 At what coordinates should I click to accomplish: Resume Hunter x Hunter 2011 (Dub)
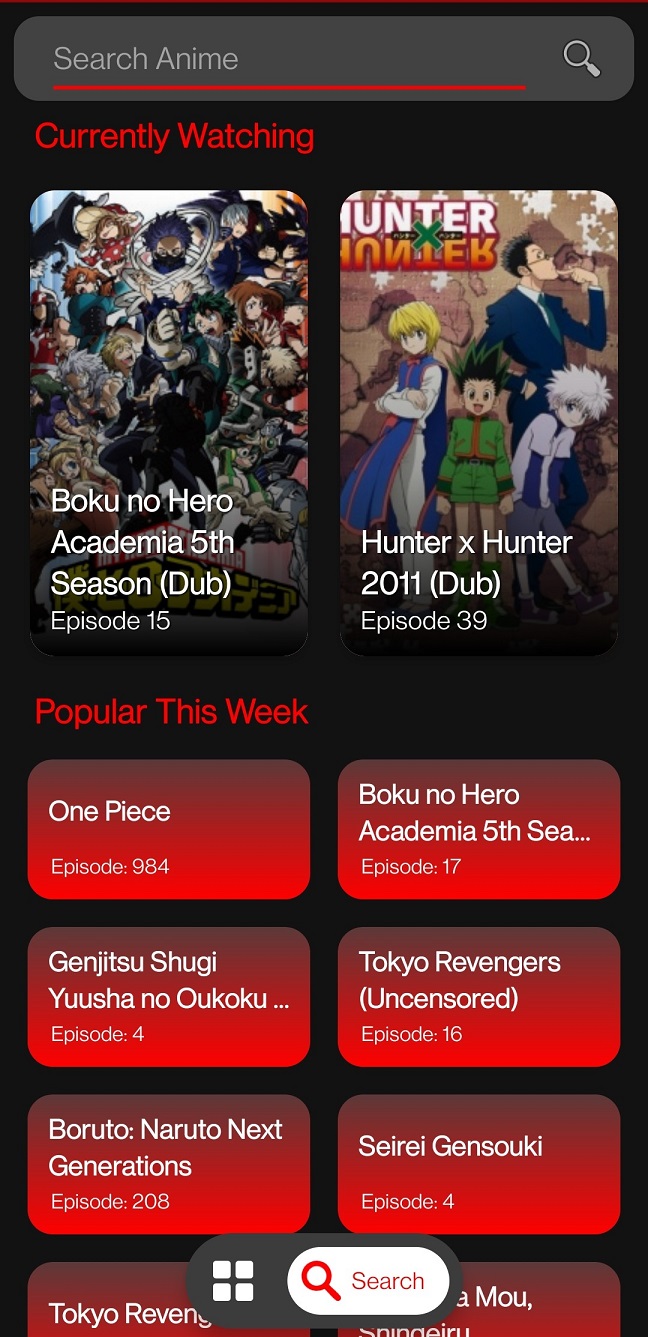click(479, 423)
